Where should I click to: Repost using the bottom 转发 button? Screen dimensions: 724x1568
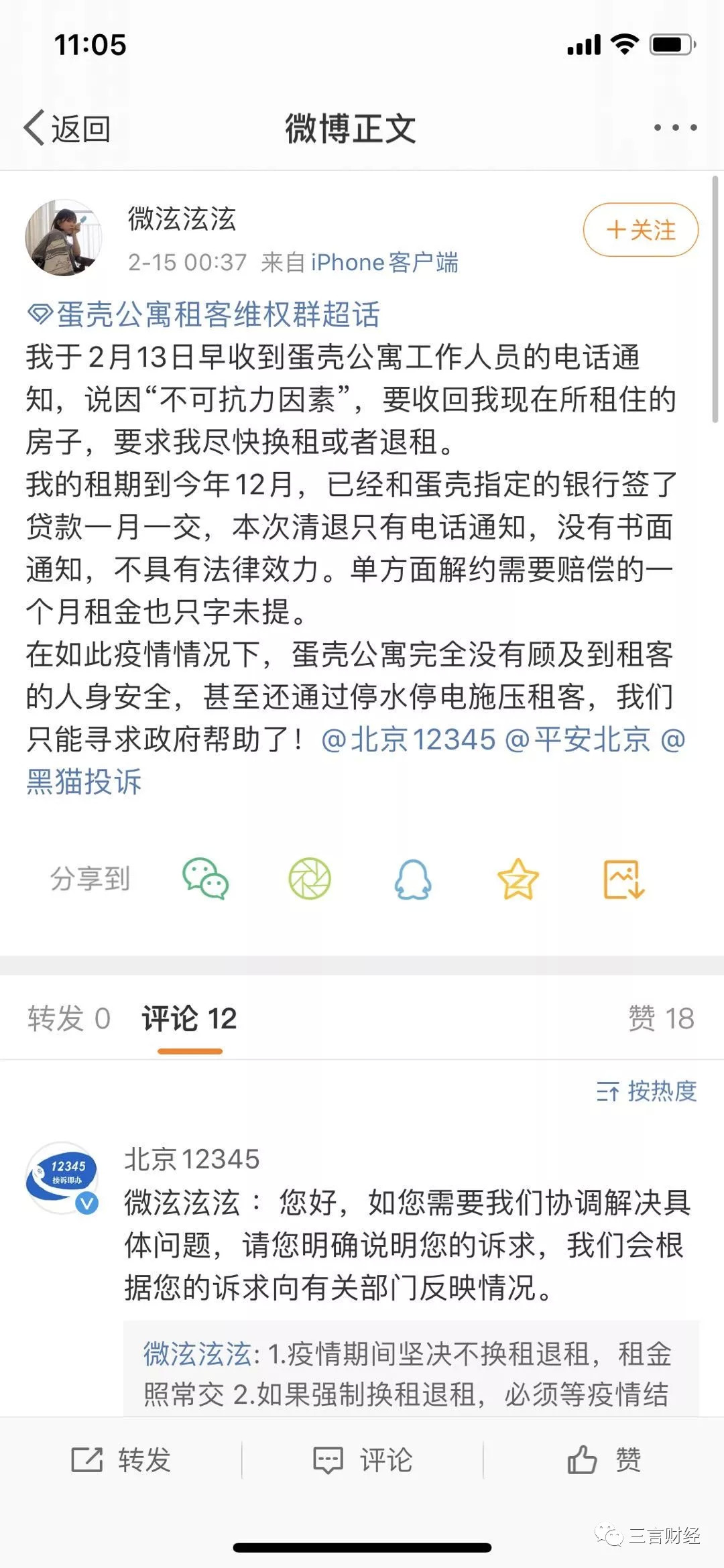pyautogui.click(x=121, y=1459)
